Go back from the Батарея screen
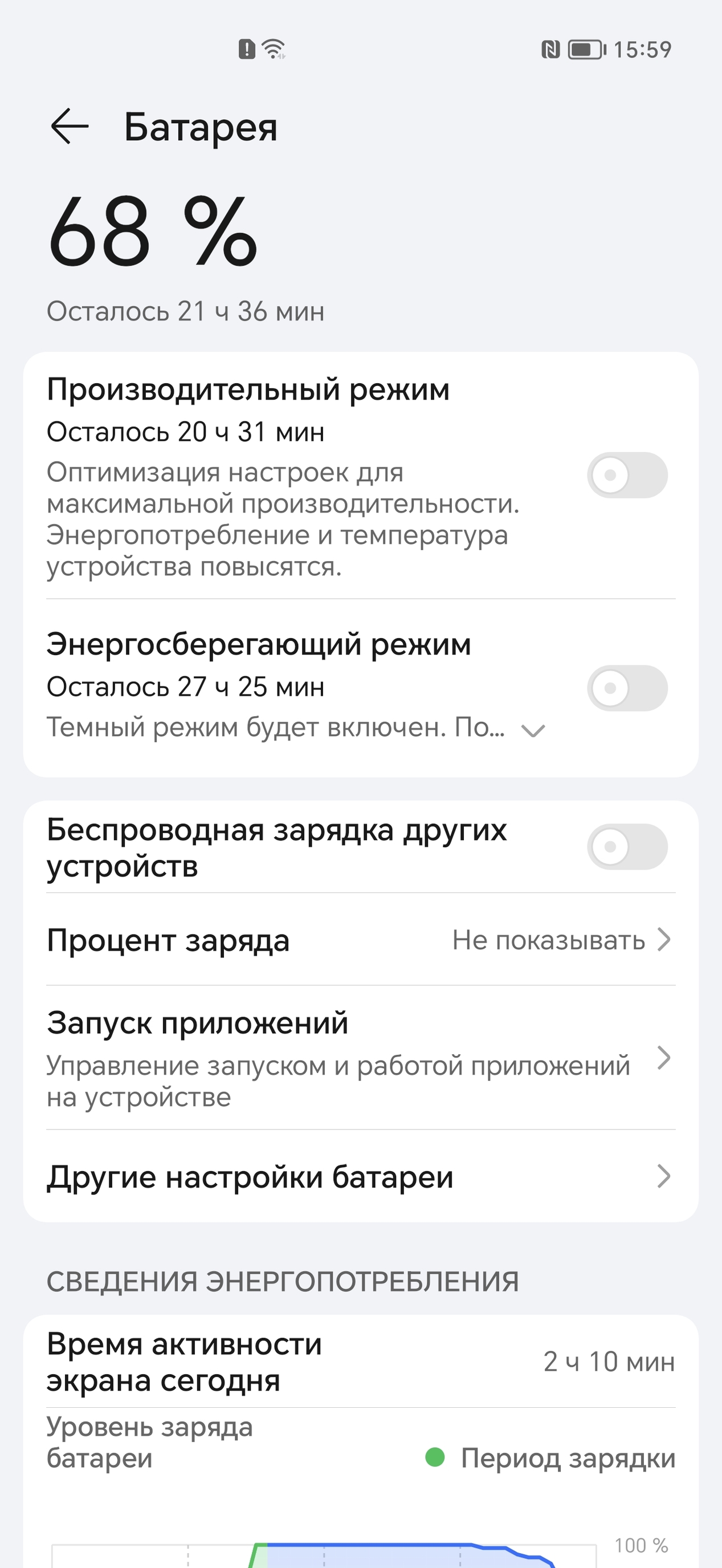The height and width of the screenshot is (1568, 722). pyautogui.click(x=70, y=127)
